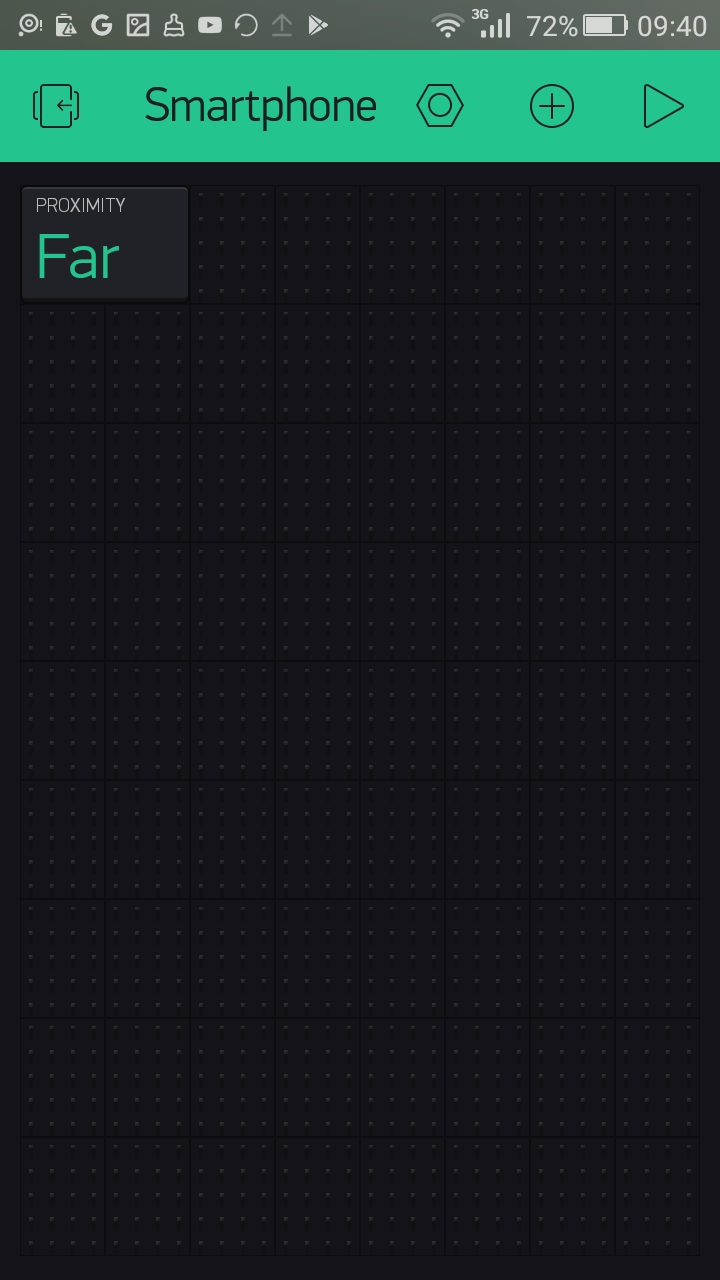Viewport: 720px width, 1280px height.
Task: Open project settings via the hexagon nut icon
Action: [x=440, y=106]
